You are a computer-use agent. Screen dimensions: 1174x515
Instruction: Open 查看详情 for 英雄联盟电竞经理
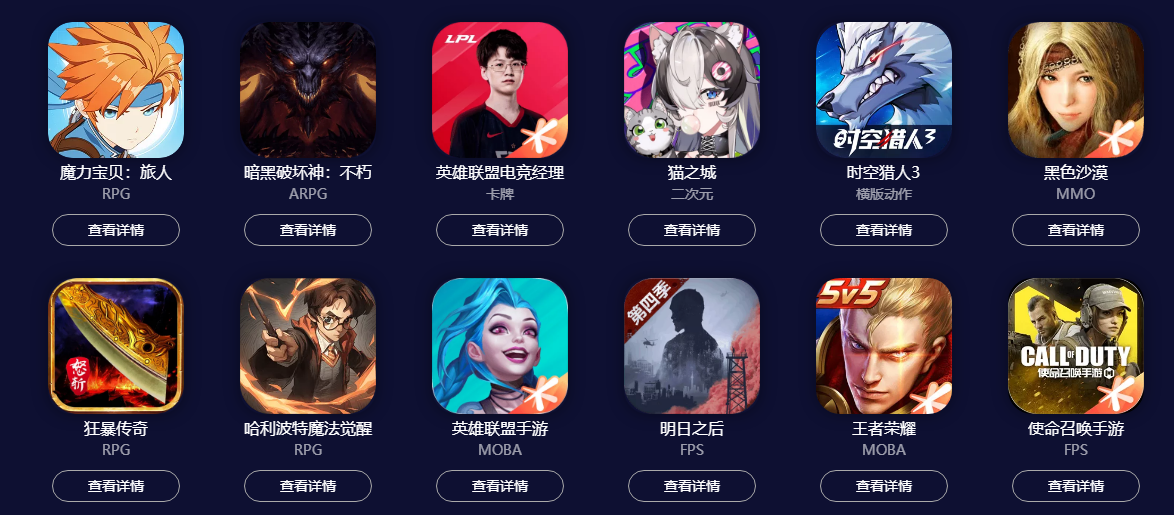(x=500, y=230)
